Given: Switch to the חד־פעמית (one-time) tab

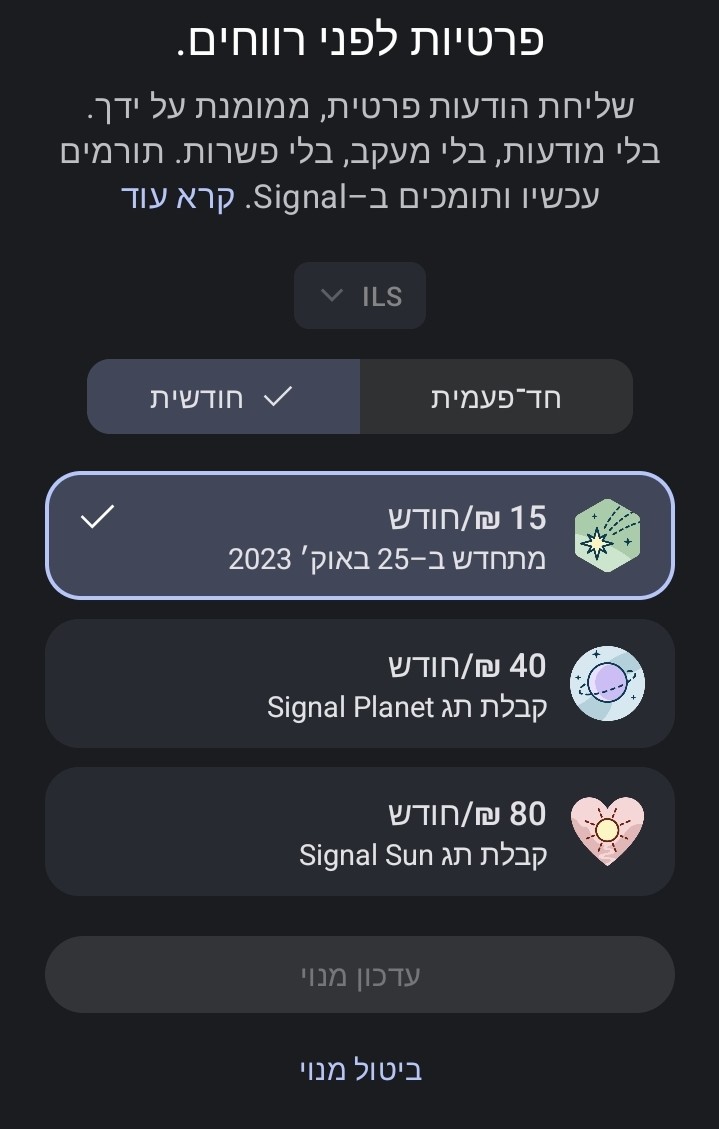Looking at the screenshot, I should click(x=496, y=397).
